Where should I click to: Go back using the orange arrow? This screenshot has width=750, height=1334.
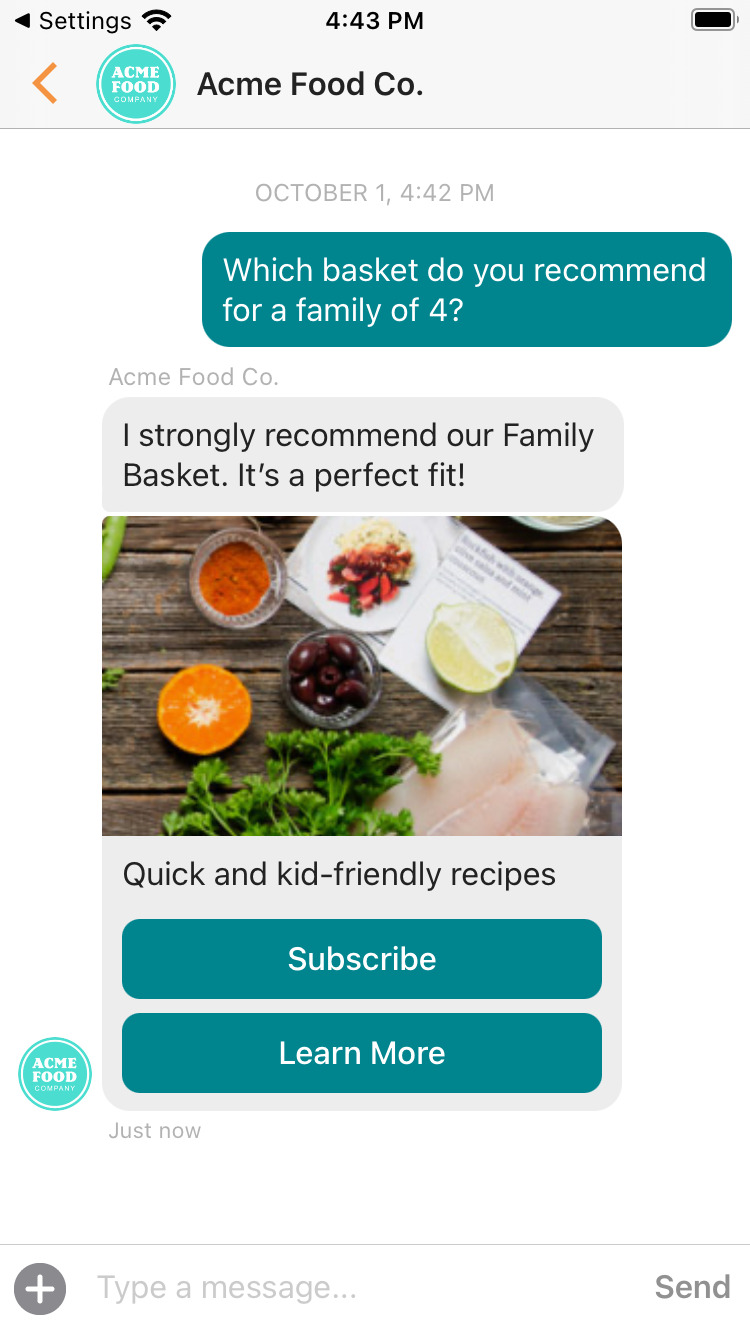pyautogui.click(x=44, y=84)
